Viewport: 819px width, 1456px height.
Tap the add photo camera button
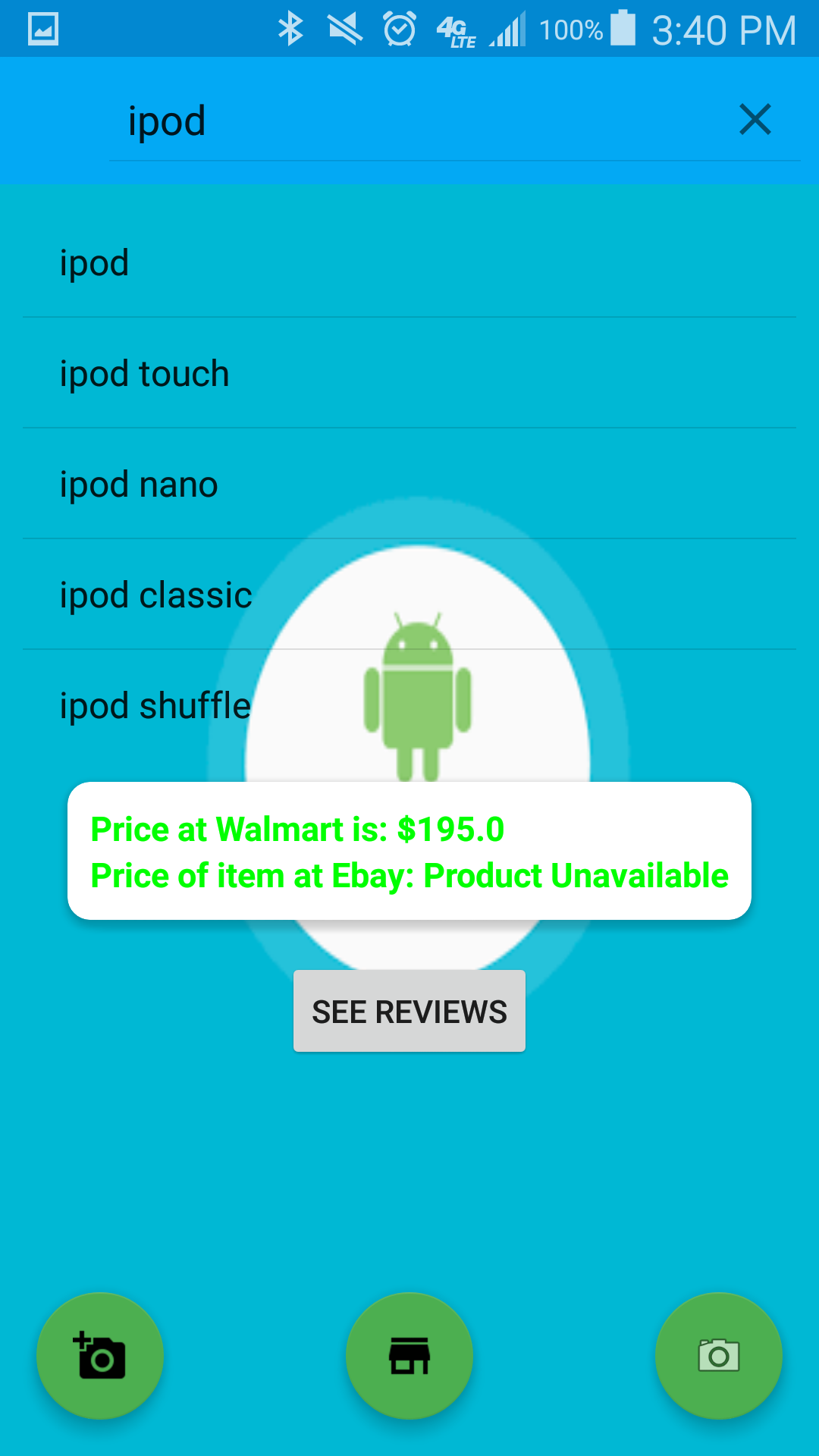click(100, 1355)
